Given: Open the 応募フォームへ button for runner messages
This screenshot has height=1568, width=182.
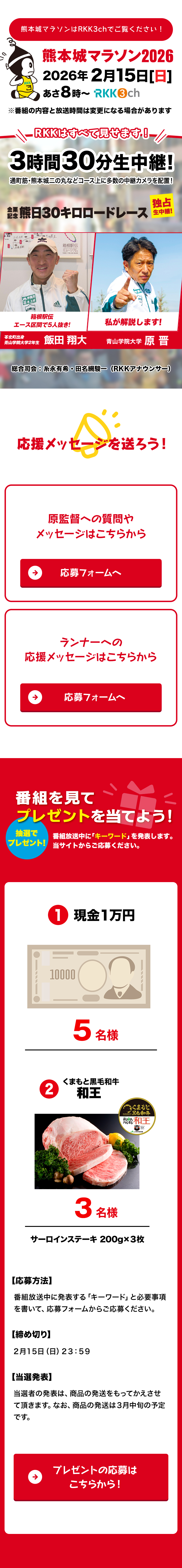Looking at the screenshot, I should coord(91,697).
